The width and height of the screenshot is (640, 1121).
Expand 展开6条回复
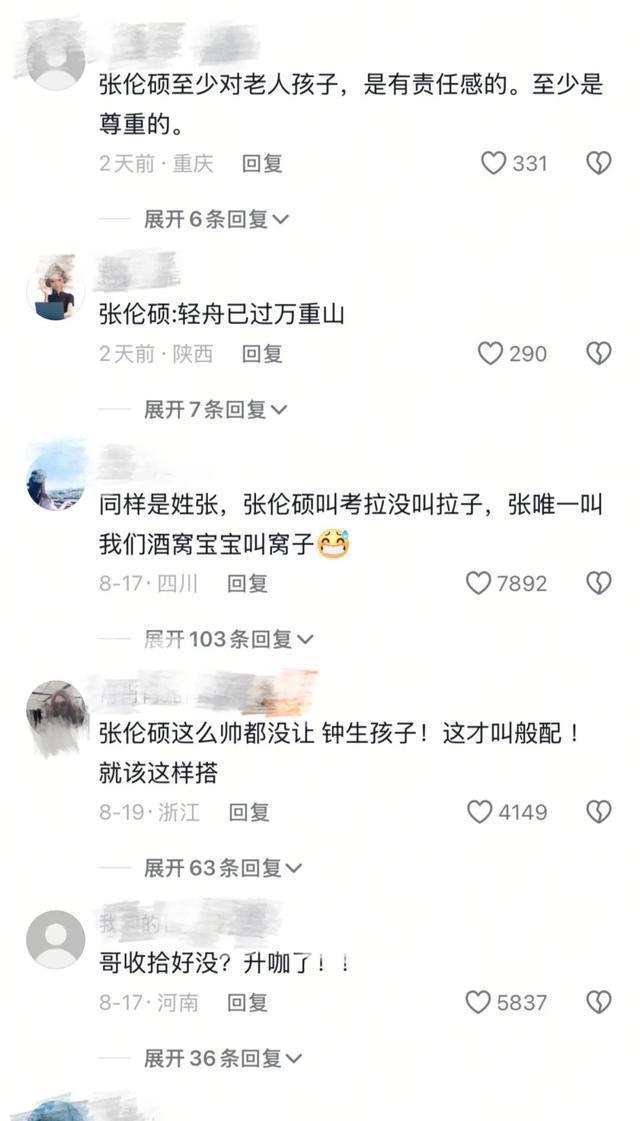[x=216, y=219]
